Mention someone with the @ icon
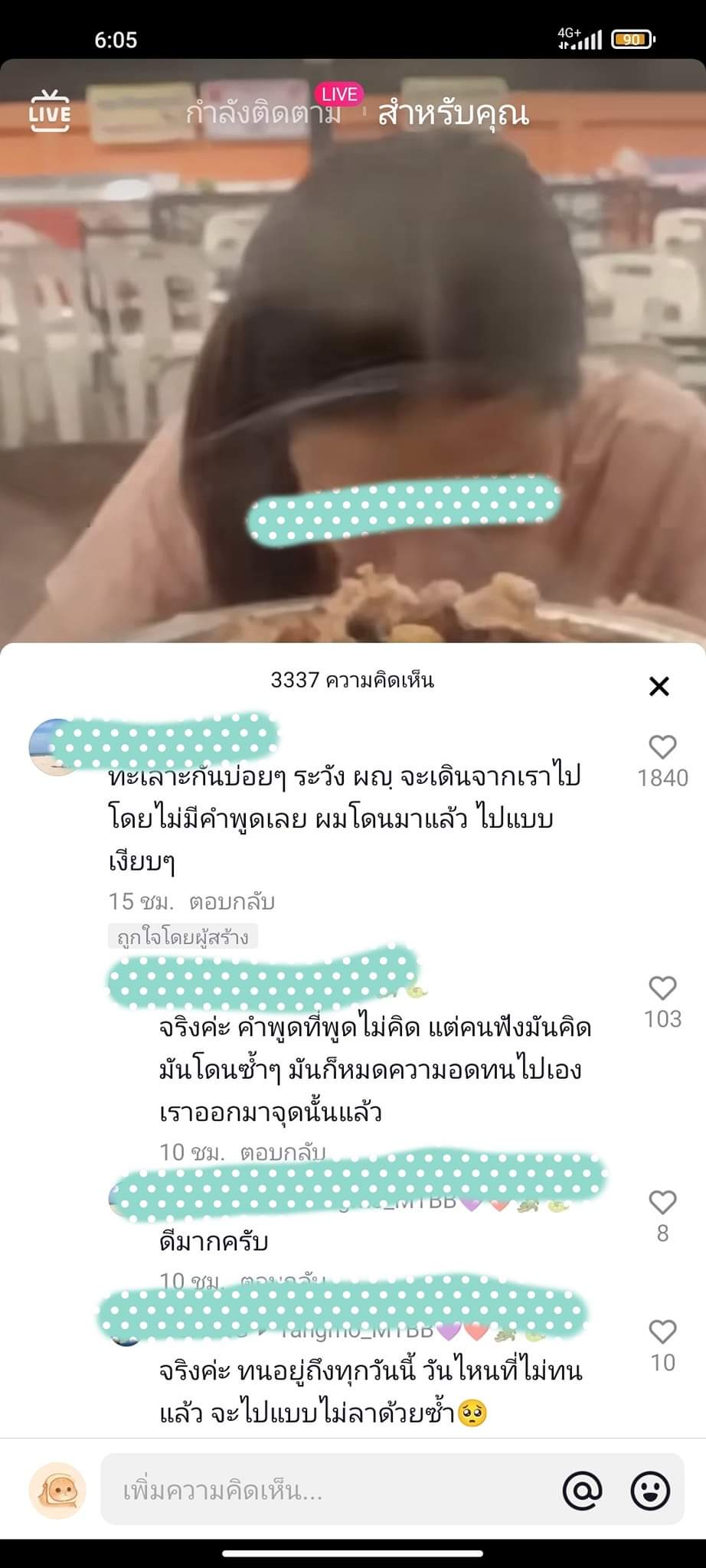706x1568 pixels. (583, 1491)
